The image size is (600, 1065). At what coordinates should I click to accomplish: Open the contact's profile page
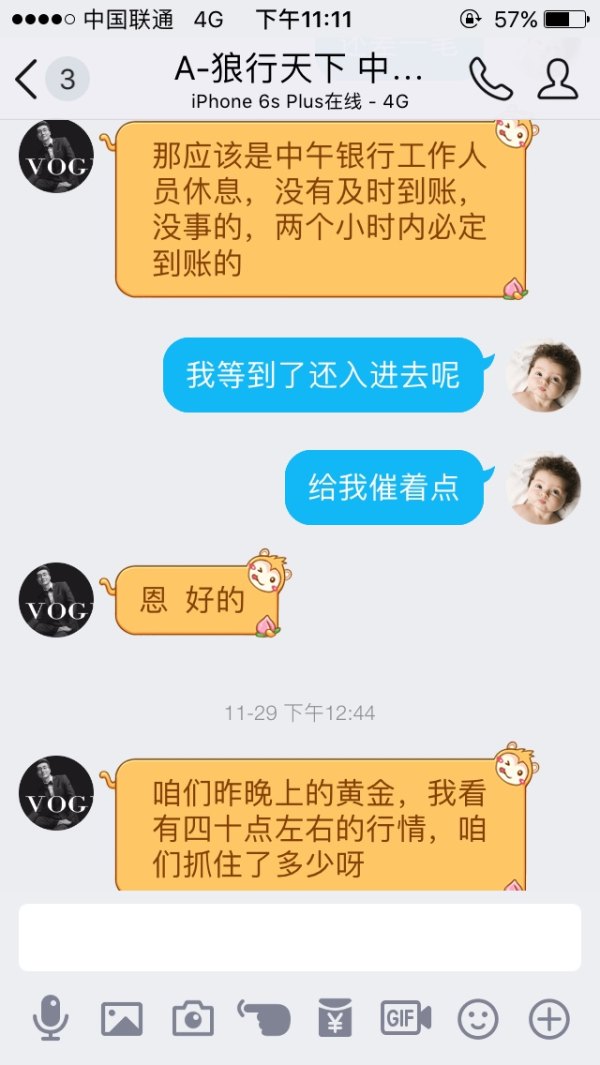tap(557, 79)
